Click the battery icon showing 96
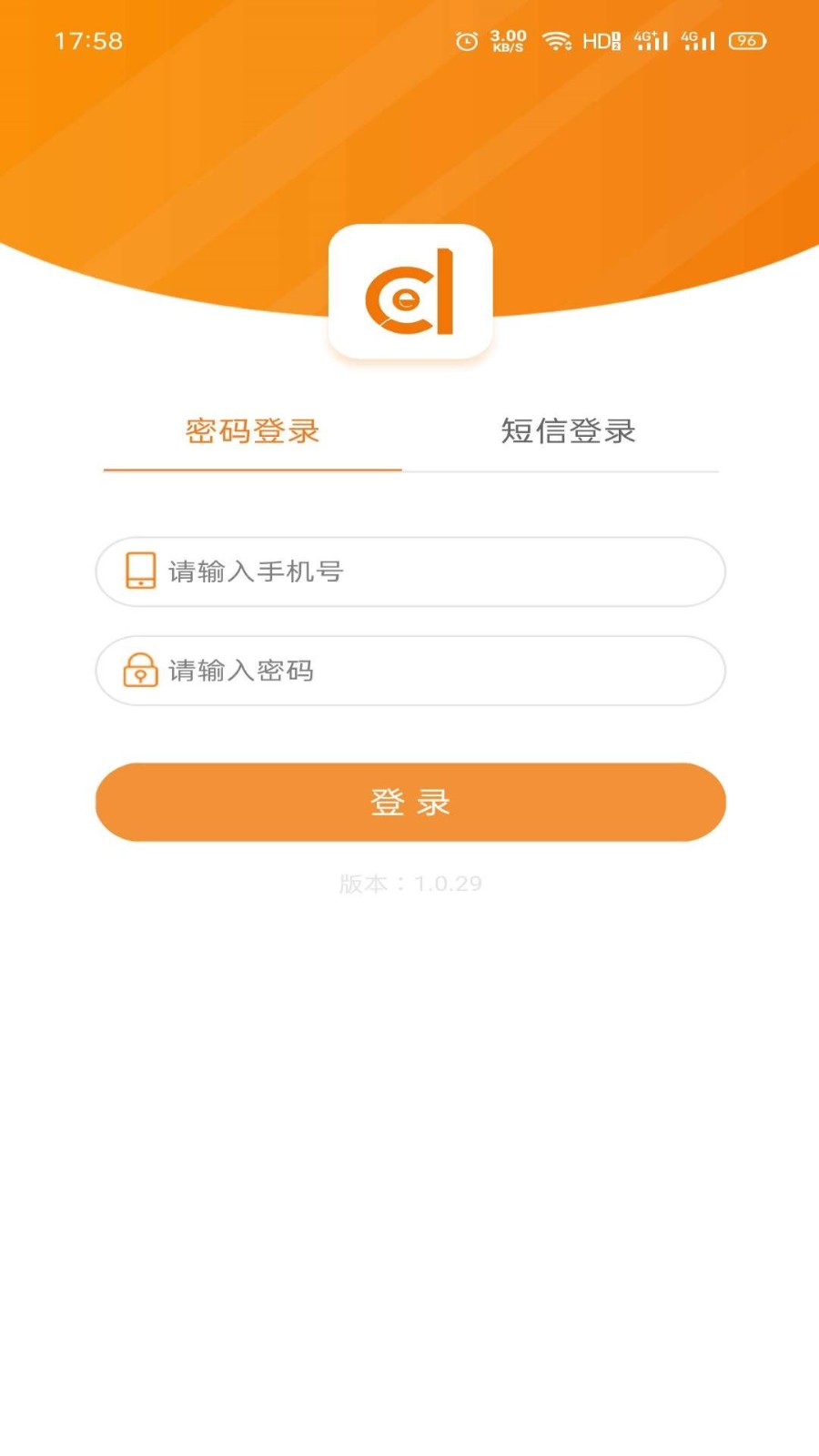 [745, 41]
